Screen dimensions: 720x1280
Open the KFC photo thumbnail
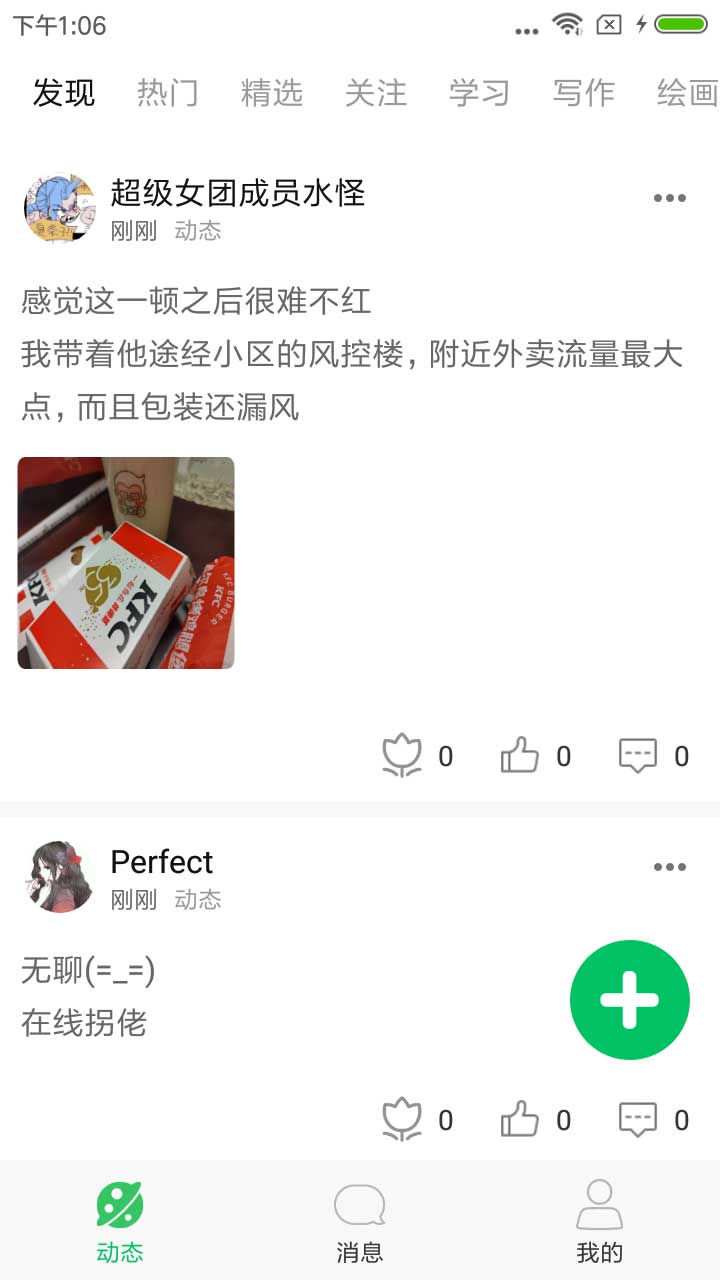click(125, 562)
